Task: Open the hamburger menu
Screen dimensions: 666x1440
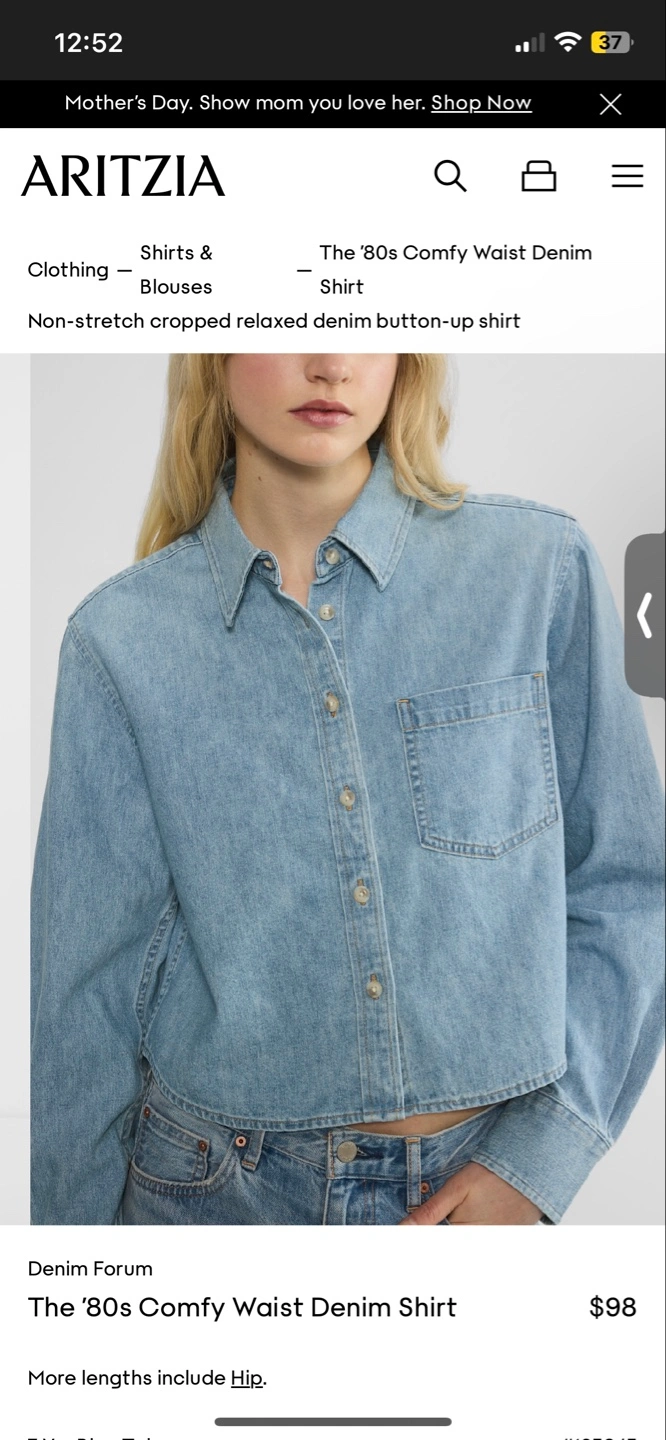Action: pyautogui.click(x=627, y=176)
